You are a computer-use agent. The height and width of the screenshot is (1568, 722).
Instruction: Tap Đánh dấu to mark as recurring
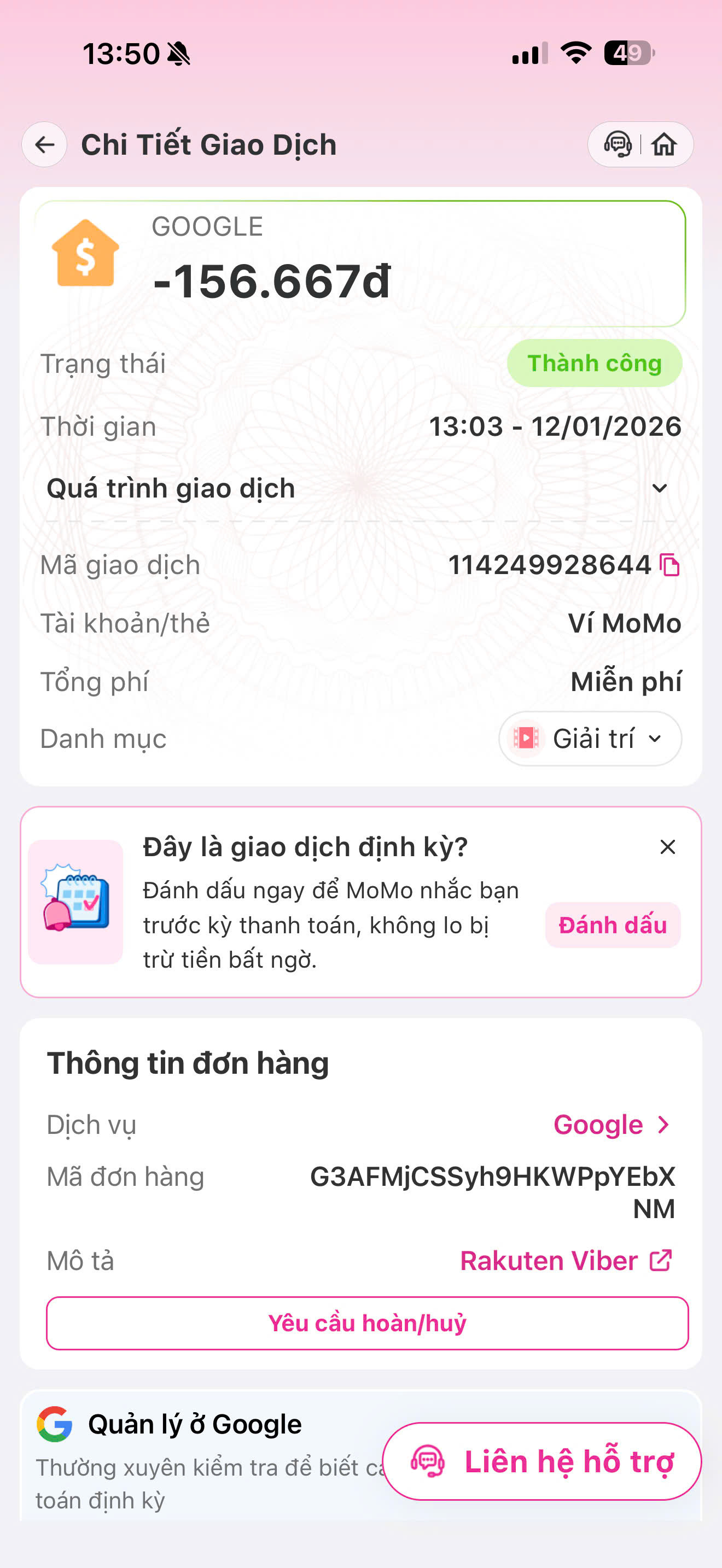(x=613, y=925)
